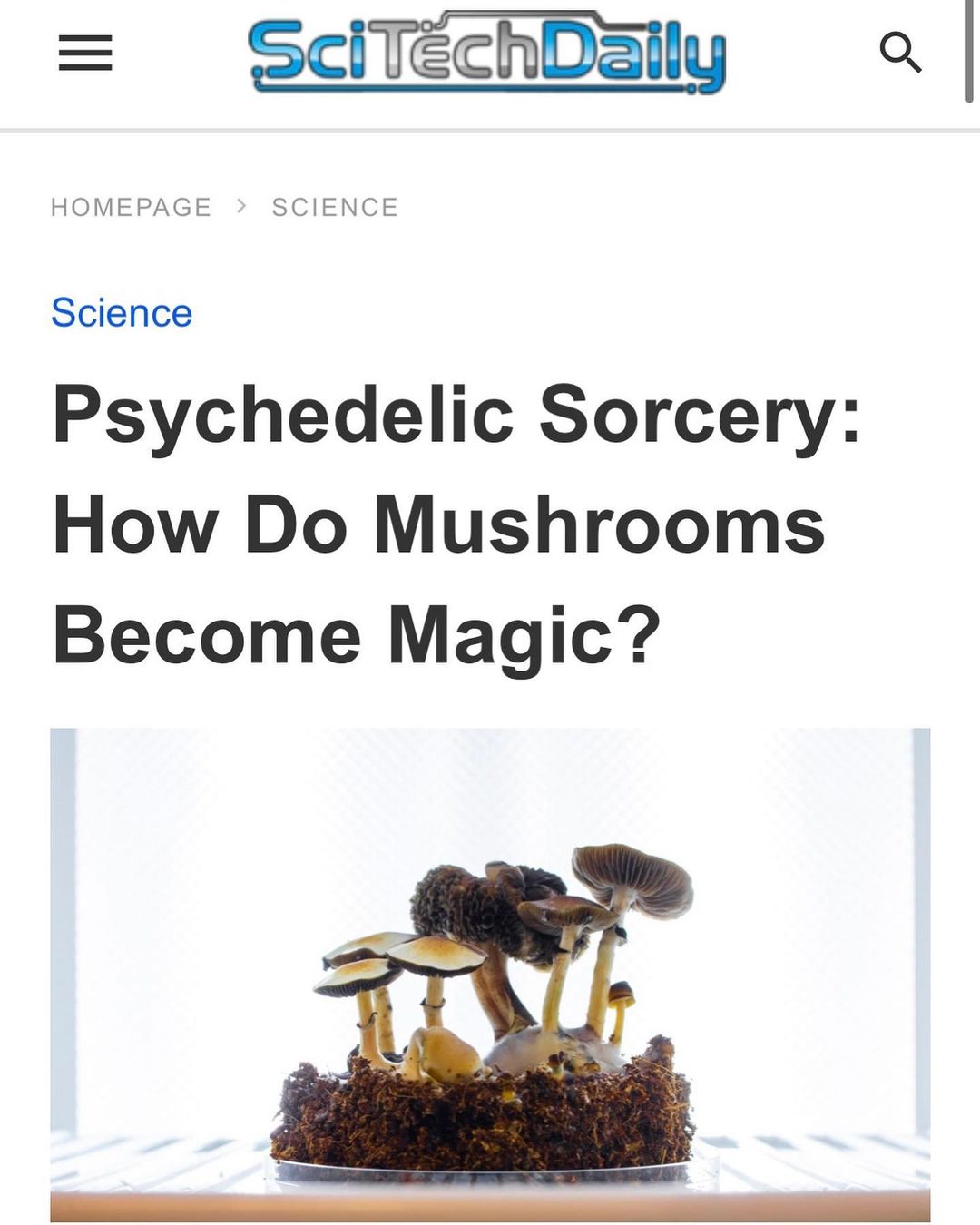Screen dimensions: 980x1225
Task: Open the SCIENCE breadcrumb link
Action: tap(335, 208)
